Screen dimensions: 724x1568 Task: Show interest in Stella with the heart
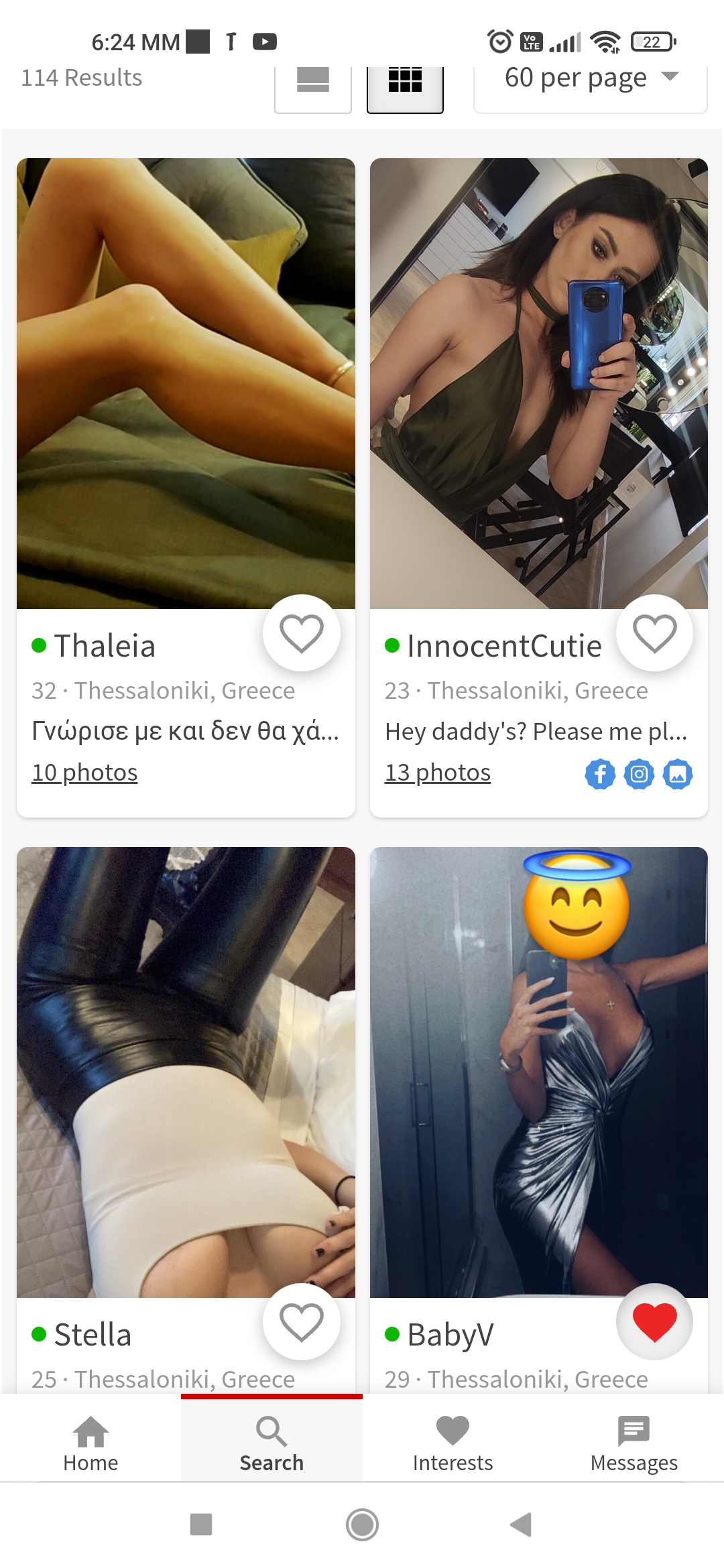[x=302, y=1322]
